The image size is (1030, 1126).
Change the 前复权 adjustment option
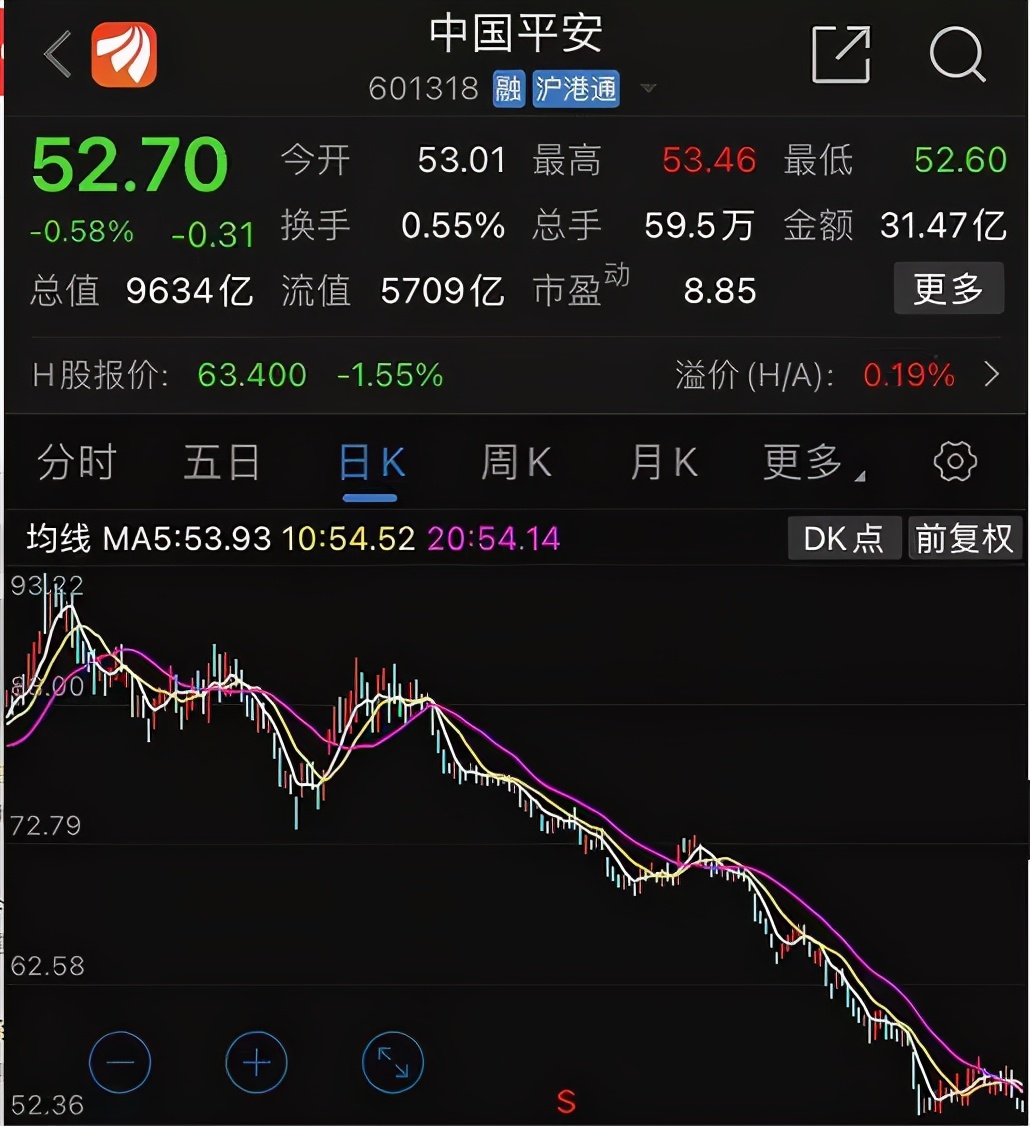pyautogui.click(x=964, y=539)
